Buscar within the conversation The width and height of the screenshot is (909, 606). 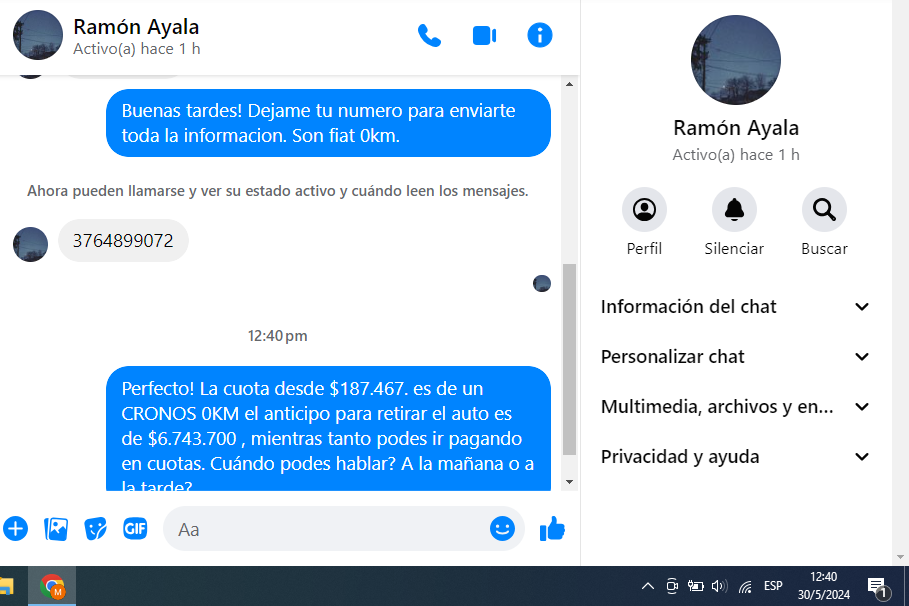click(824, 210)
